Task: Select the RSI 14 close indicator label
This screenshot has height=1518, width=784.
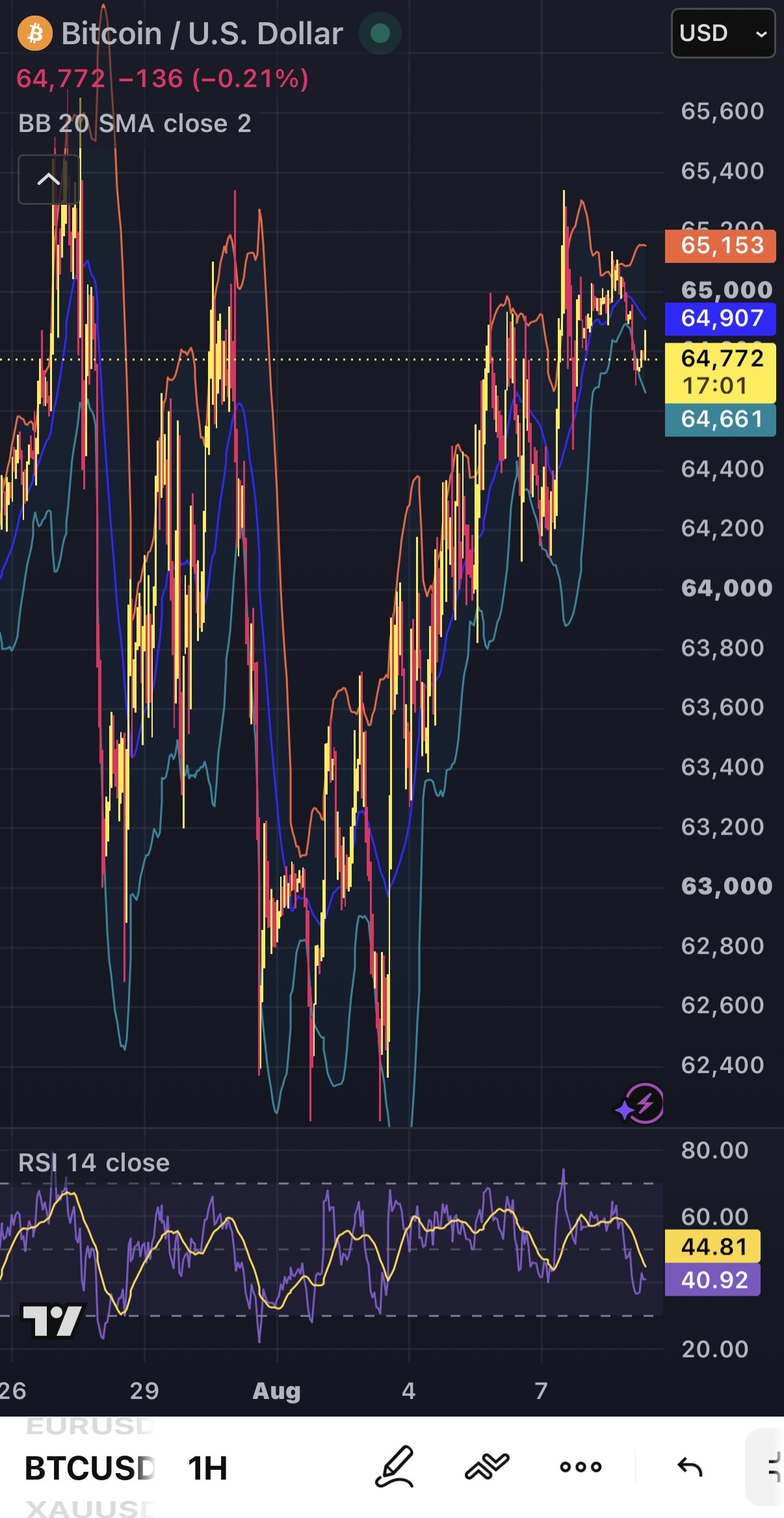Action: click(94, 1162)
